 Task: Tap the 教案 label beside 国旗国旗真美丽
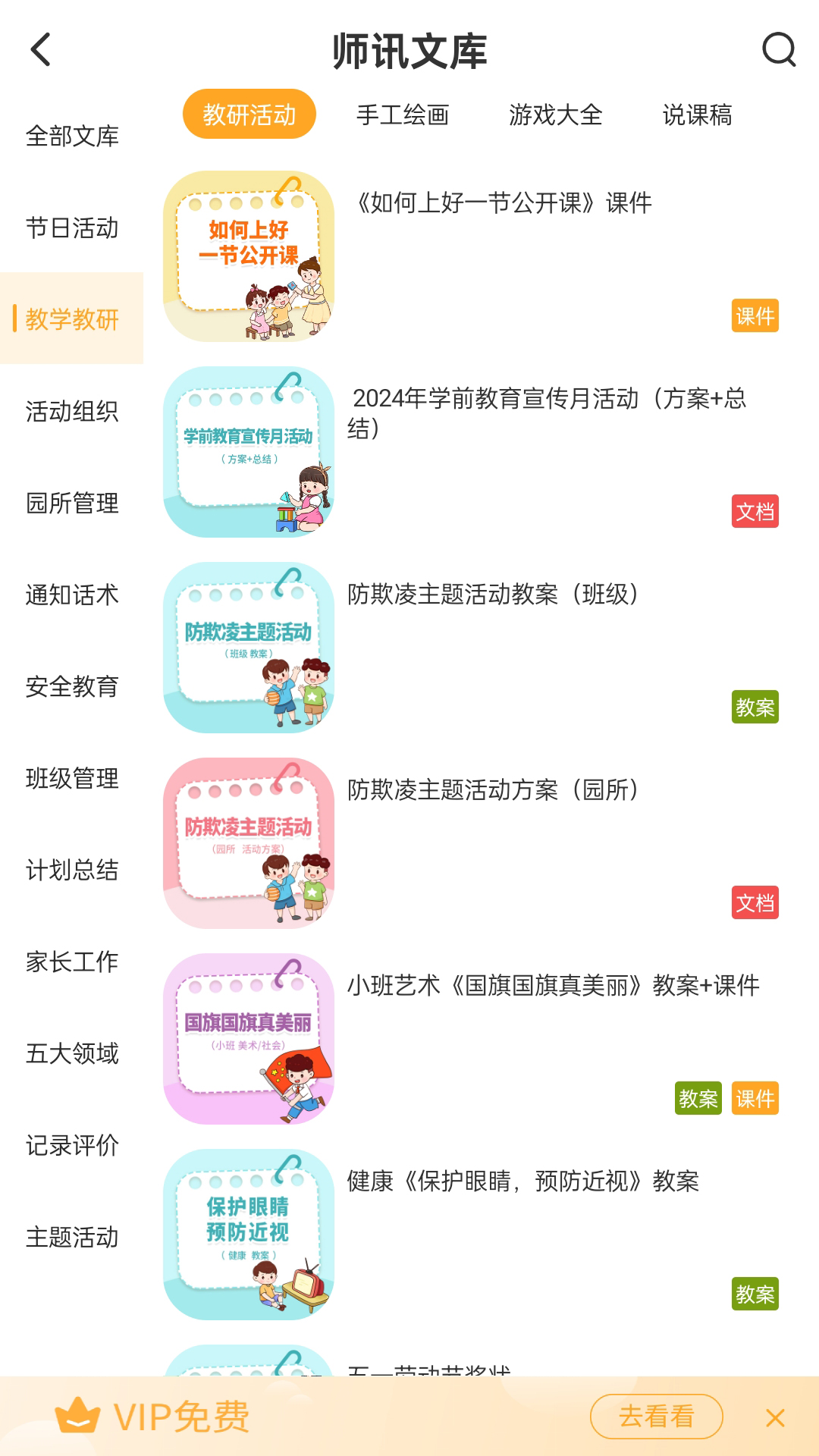coord(698,1098)
